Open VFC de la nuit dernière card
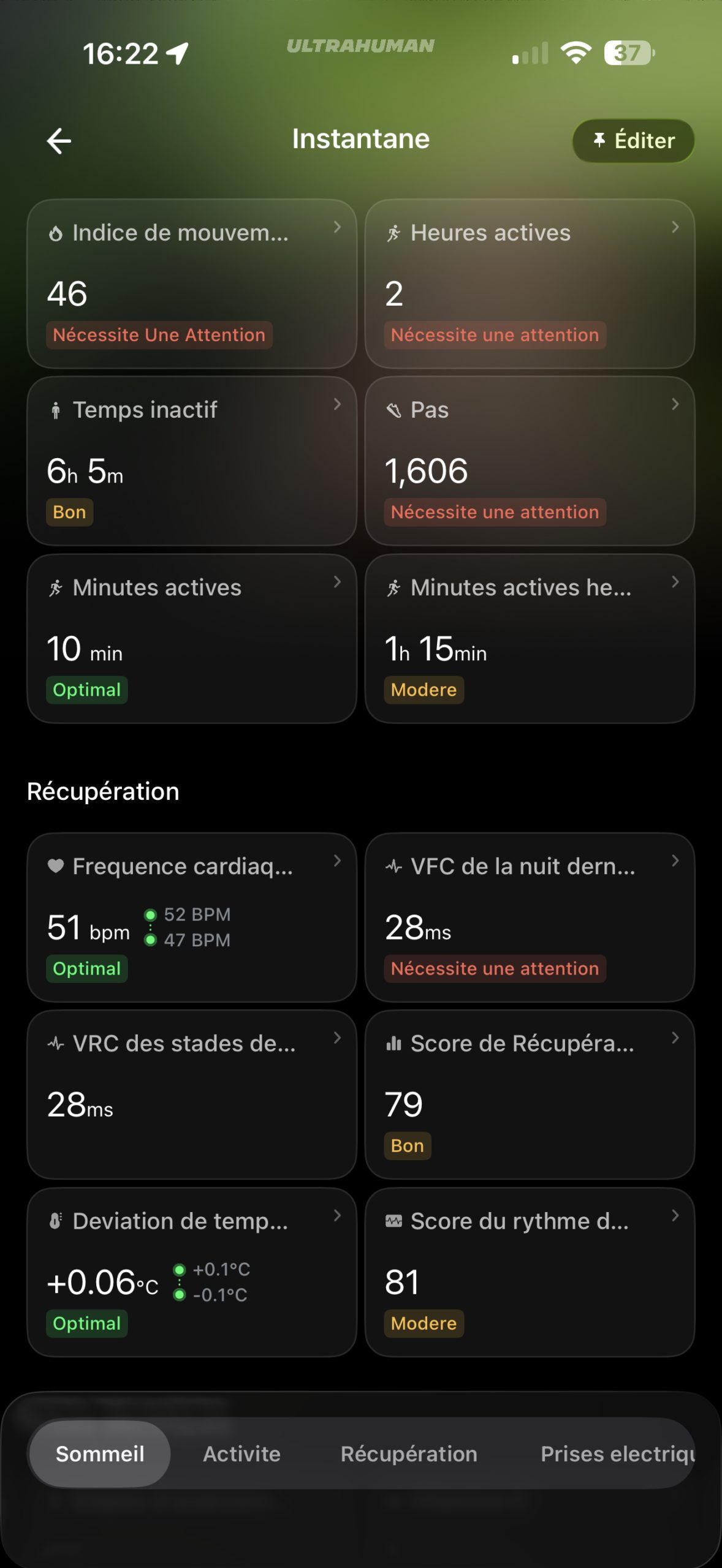The height and width of the screenshot is (1568, 722). point(530,917)
